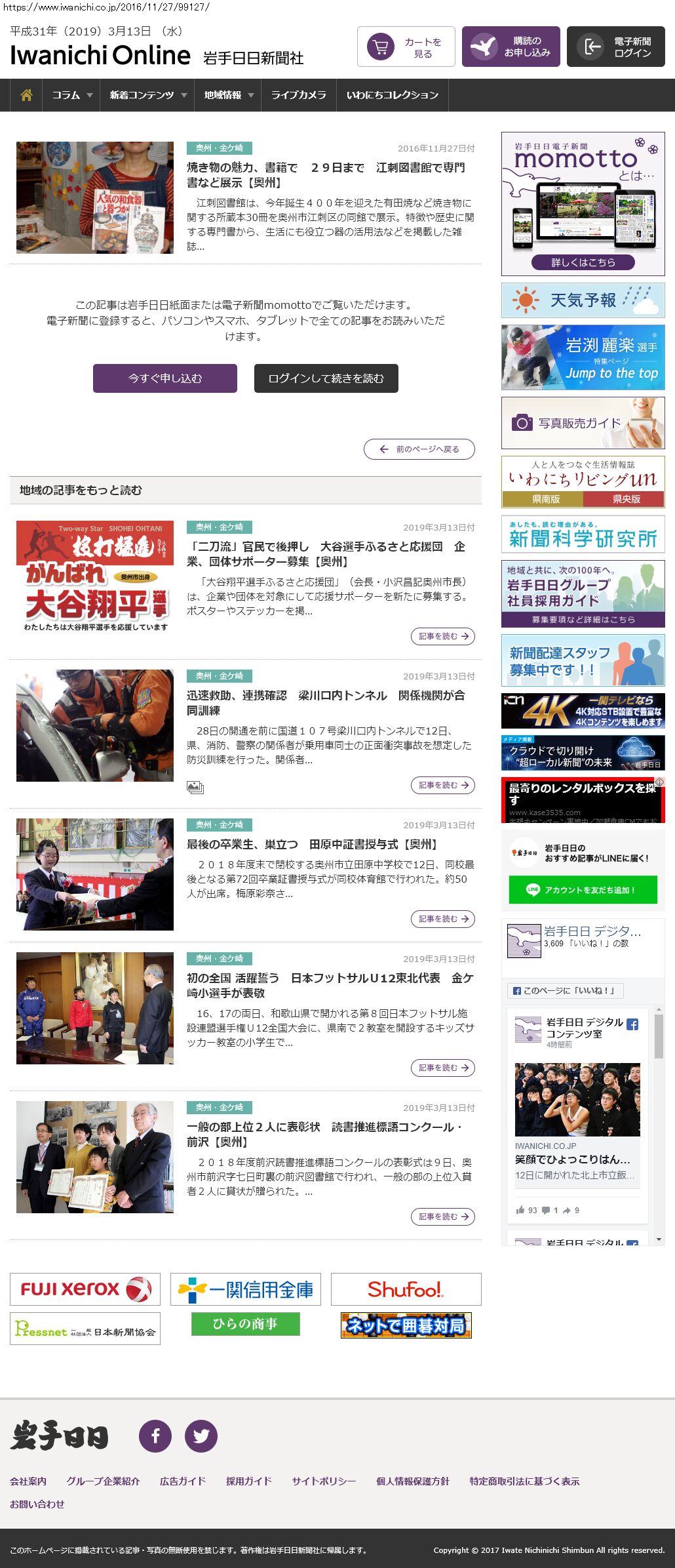Open the home icon in navigation bar
Viewport: 675px width, 1568px height.
coord(26,95)
